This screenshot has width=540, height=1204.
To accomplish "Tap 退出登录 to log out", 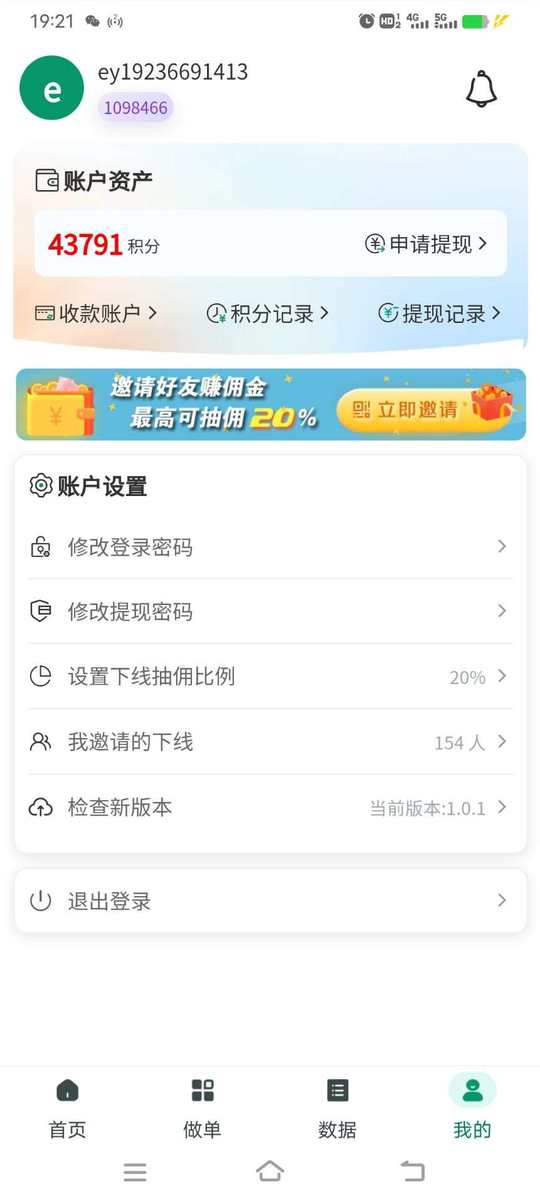I will coord(270,901).
